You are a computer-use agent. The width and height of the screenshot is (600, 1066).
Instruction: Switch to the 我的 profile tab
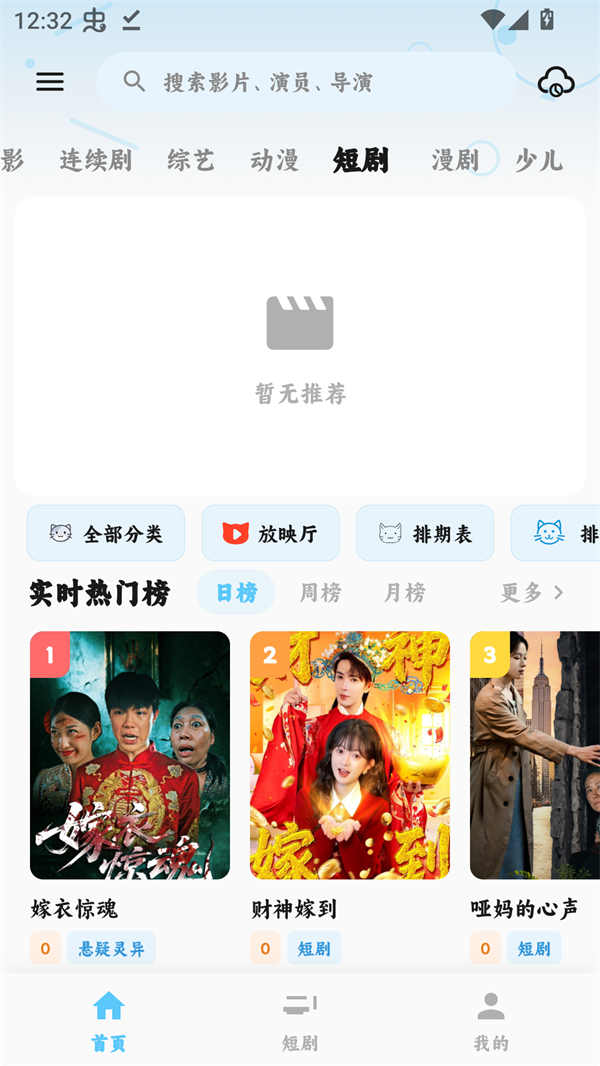click(x=491, y=1020)
